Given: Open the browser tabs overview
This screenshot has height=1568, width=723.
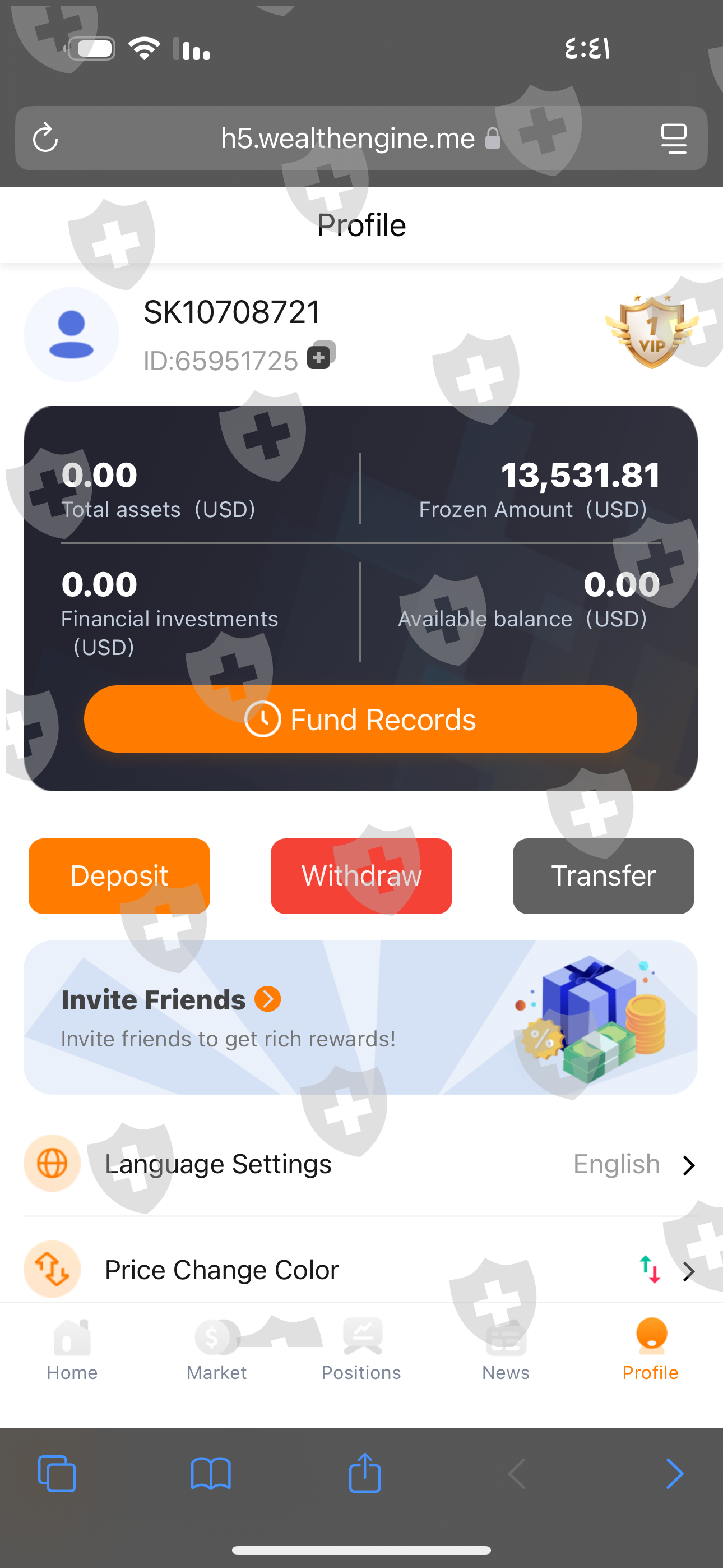Looking at the screenshot, I should 57,1474.
